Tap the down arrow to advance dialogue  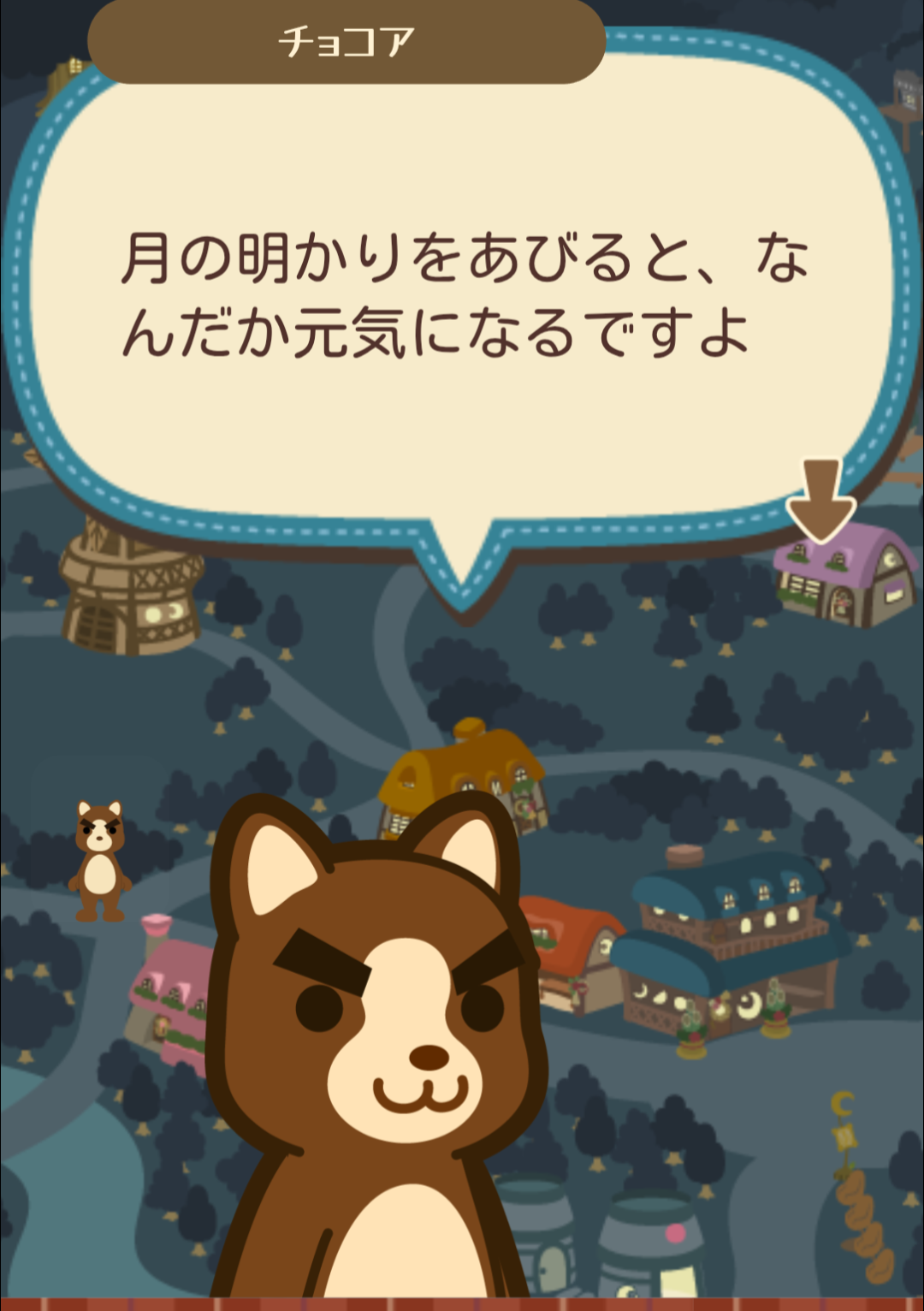820,500
